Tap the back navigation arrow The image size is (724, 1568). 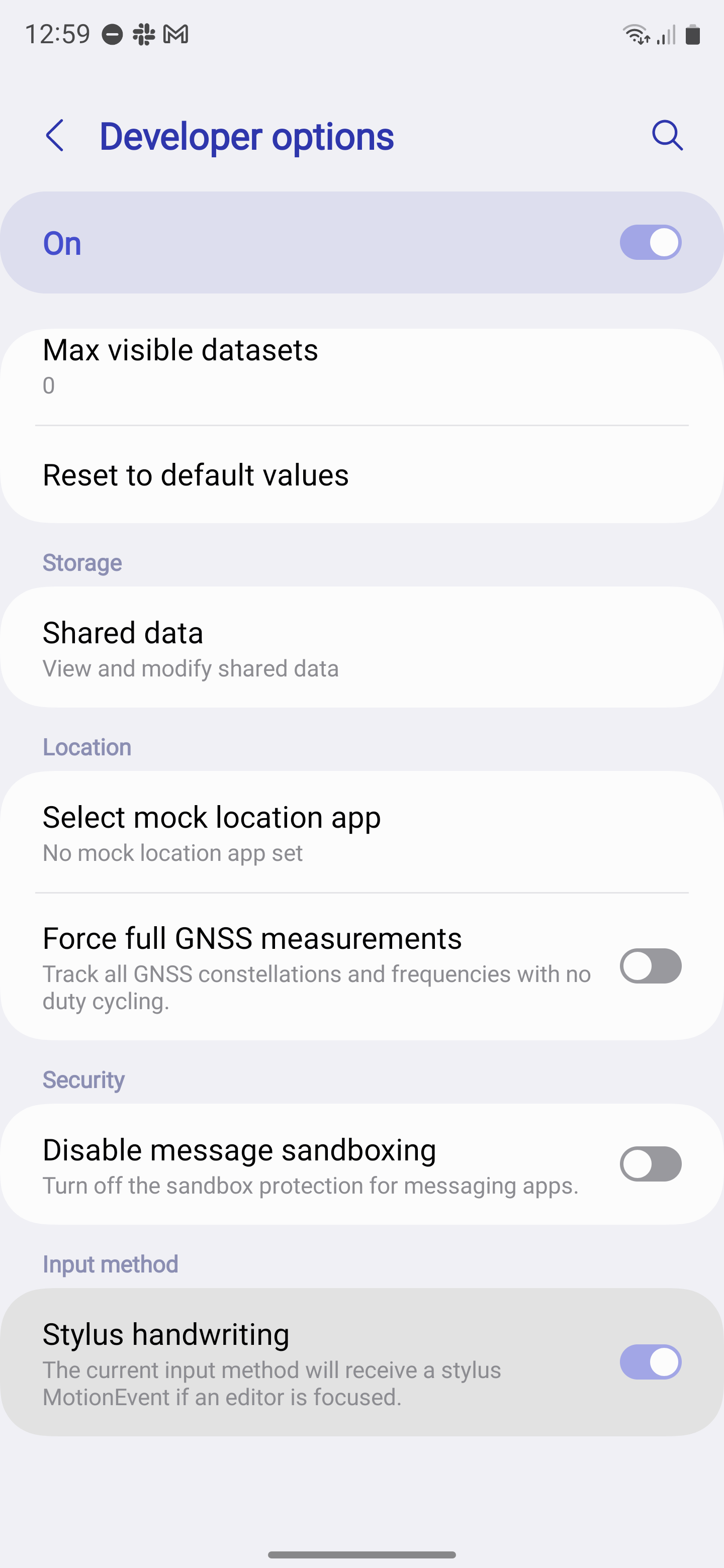56,136
